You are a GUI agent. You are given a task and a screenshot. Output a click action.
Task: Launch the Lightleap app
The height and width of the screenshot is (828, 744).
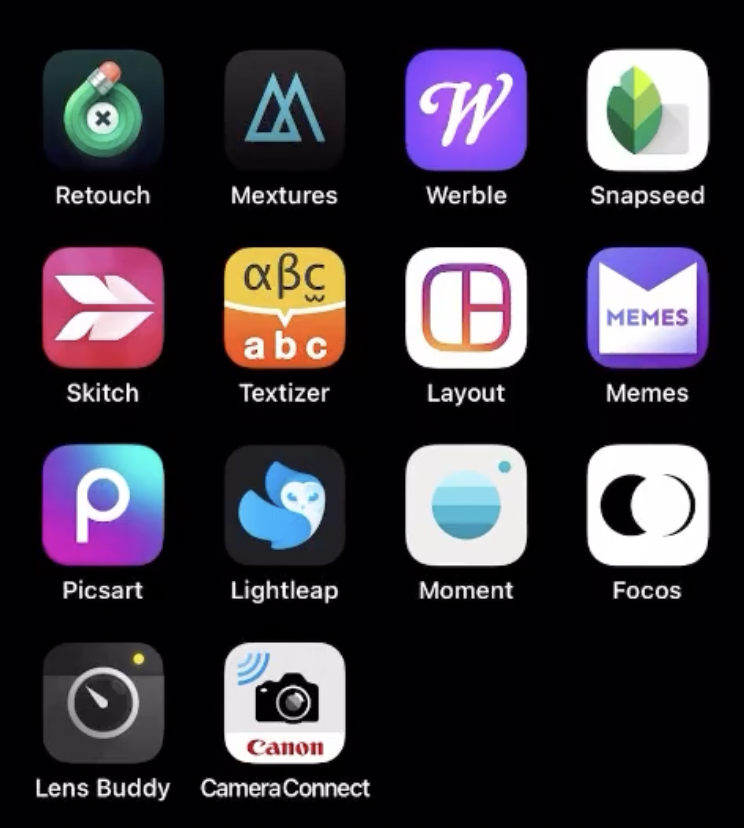[285, 506]
